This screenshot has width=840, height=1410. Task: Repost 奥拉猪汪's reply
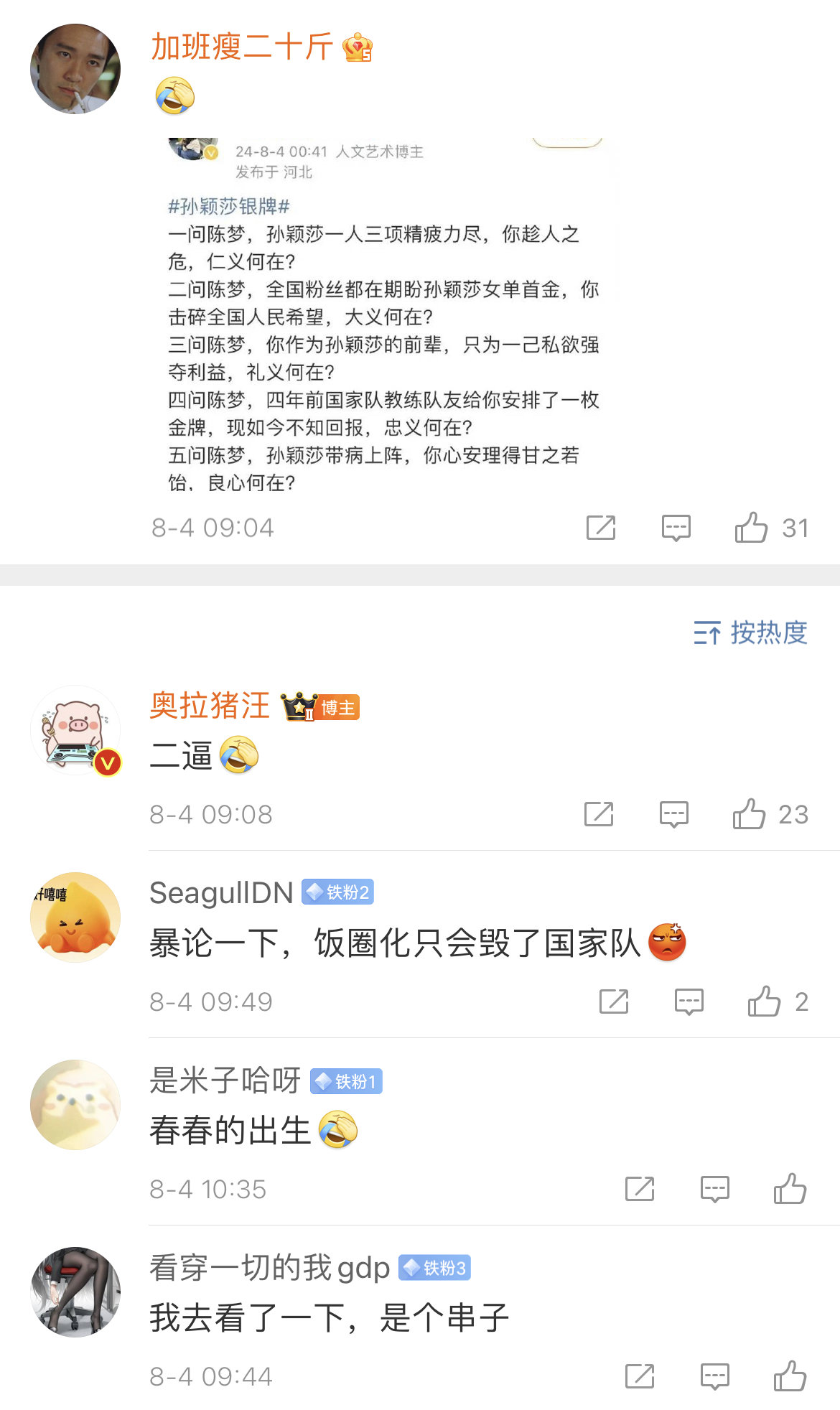pos(599,814)
